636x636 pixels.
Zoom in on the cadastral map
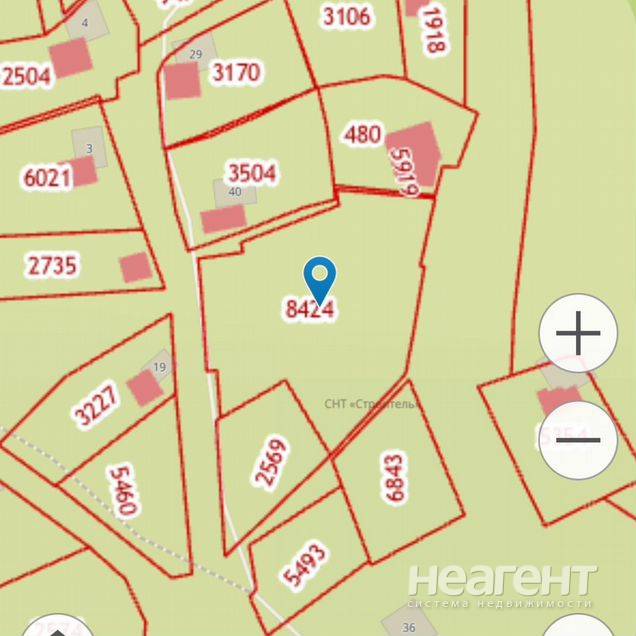pos(578,333)
